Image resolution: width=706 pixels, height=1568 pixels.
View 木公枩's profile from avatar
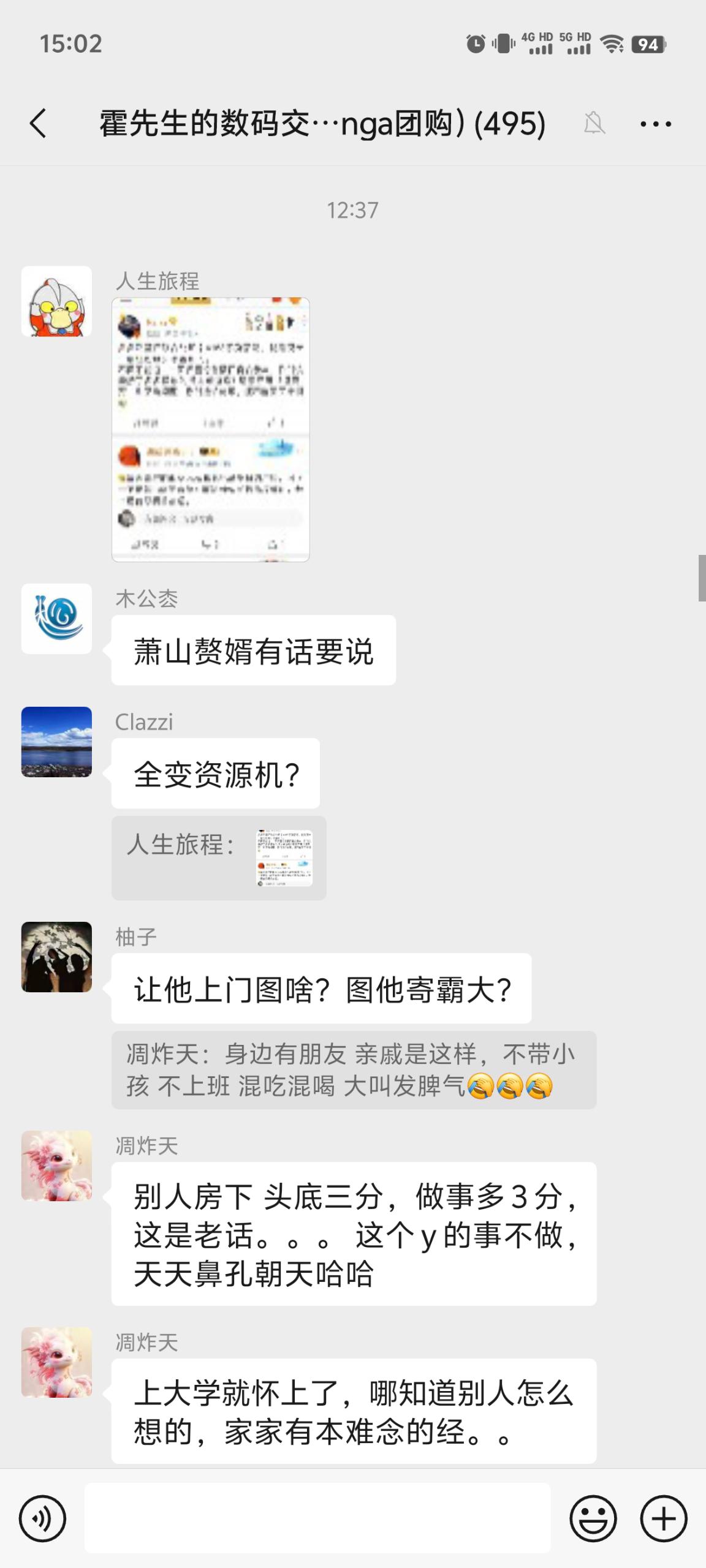(56, 619)
